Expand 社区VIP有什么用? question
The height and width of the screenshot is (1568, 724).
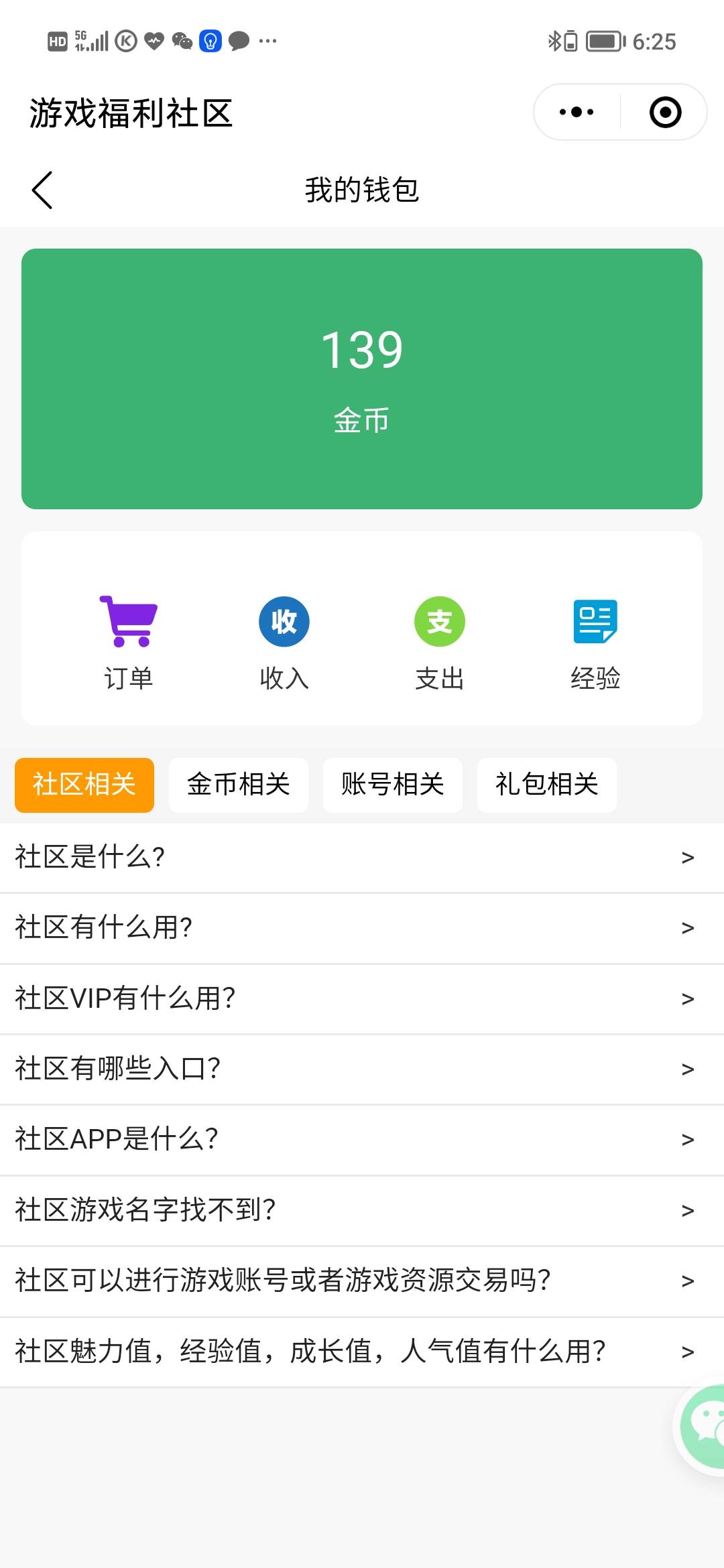point(362,998)
